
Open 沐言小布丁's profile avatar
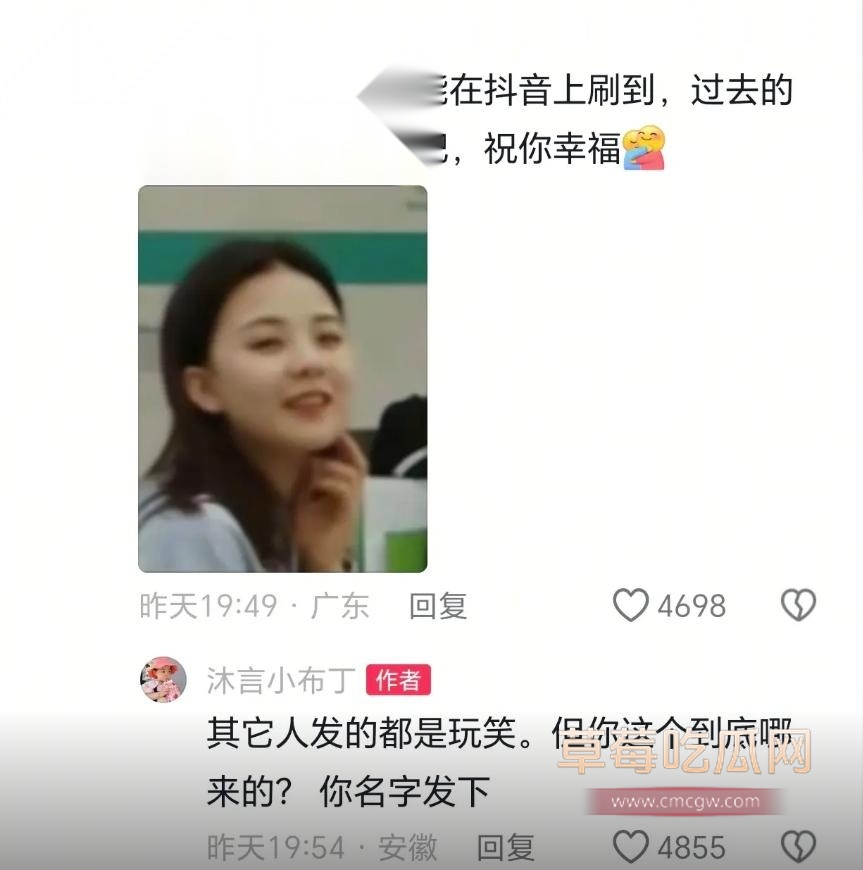tap(163, 680)
